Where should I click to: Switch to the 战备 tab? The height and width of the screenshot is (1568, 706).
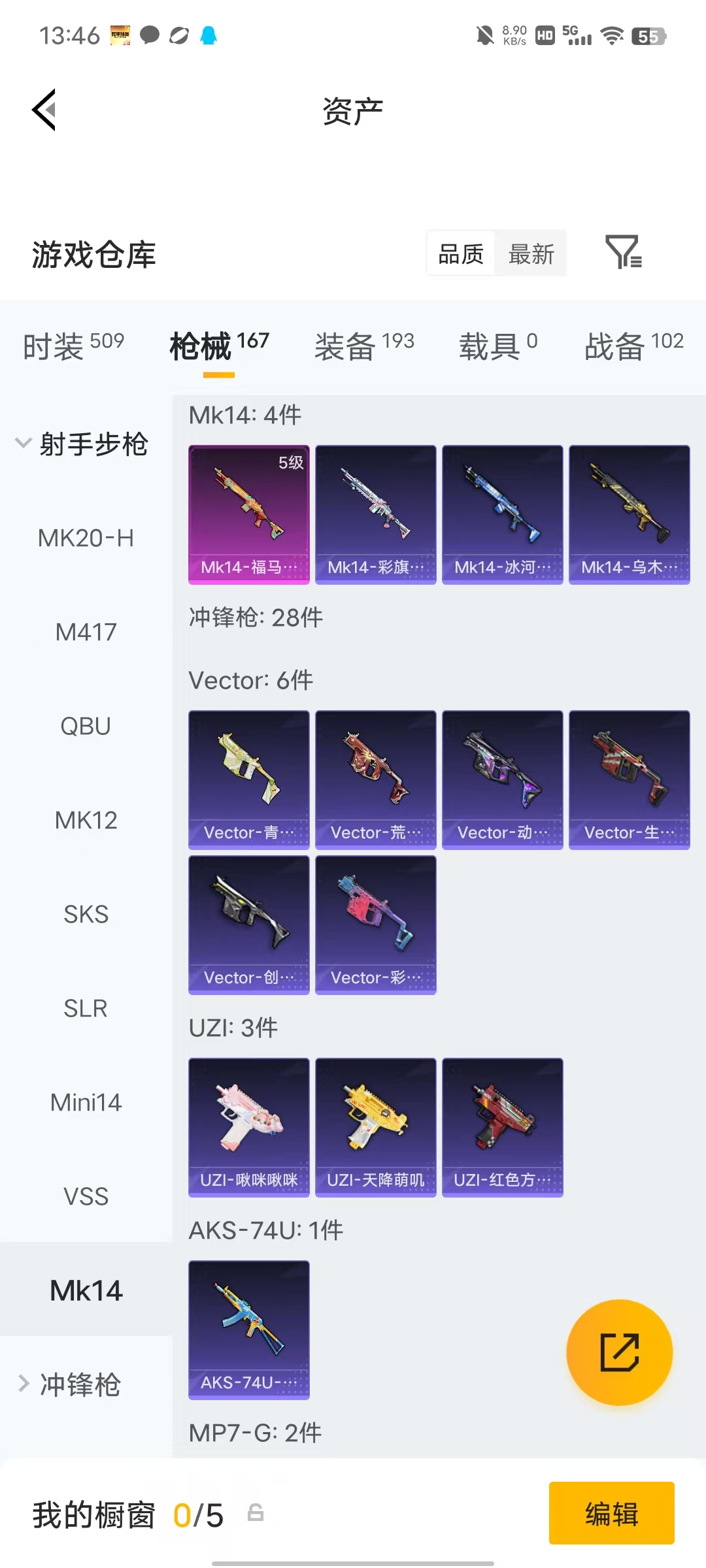click(633, 345)
